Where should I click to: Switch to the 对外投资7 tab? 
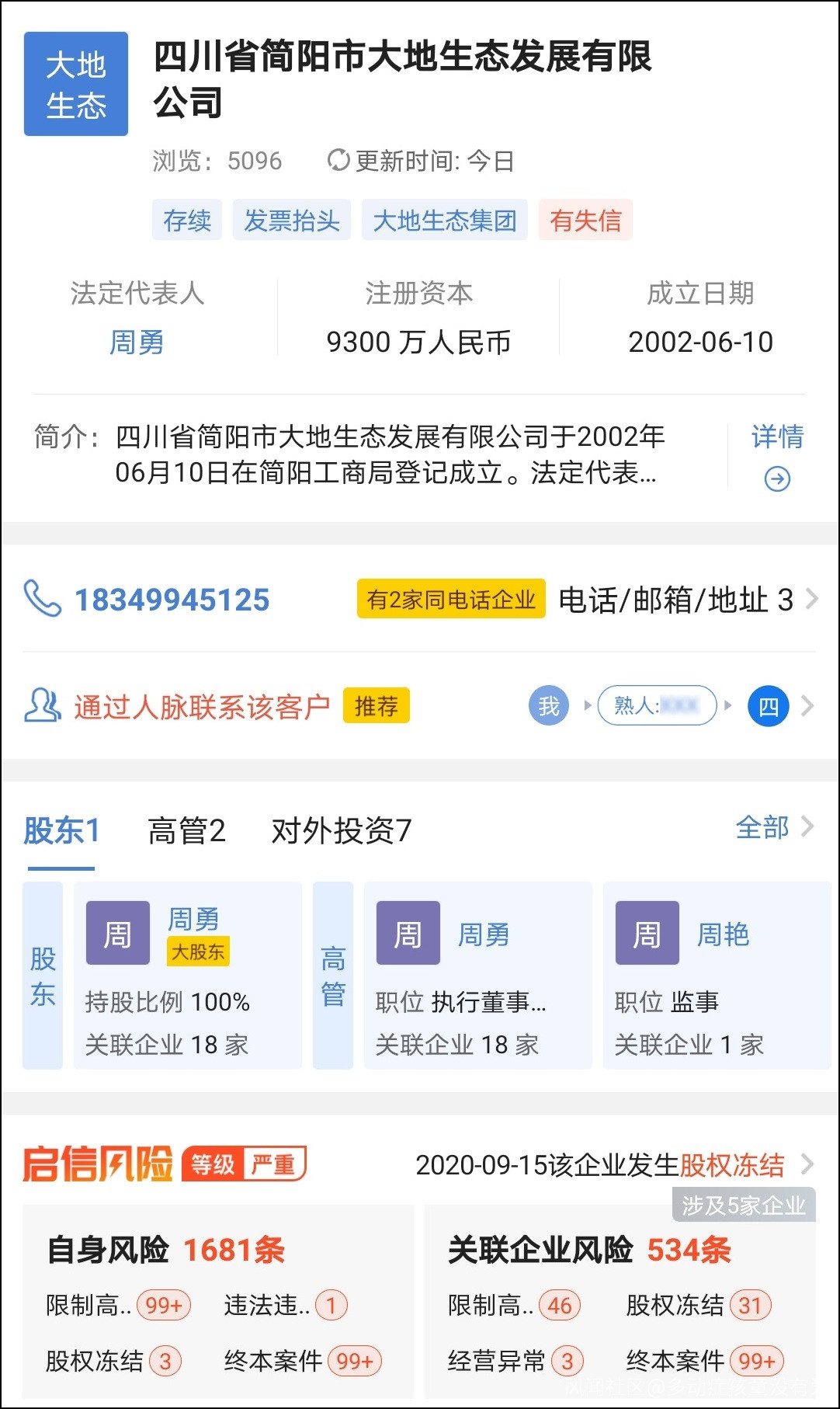point(341,831)
